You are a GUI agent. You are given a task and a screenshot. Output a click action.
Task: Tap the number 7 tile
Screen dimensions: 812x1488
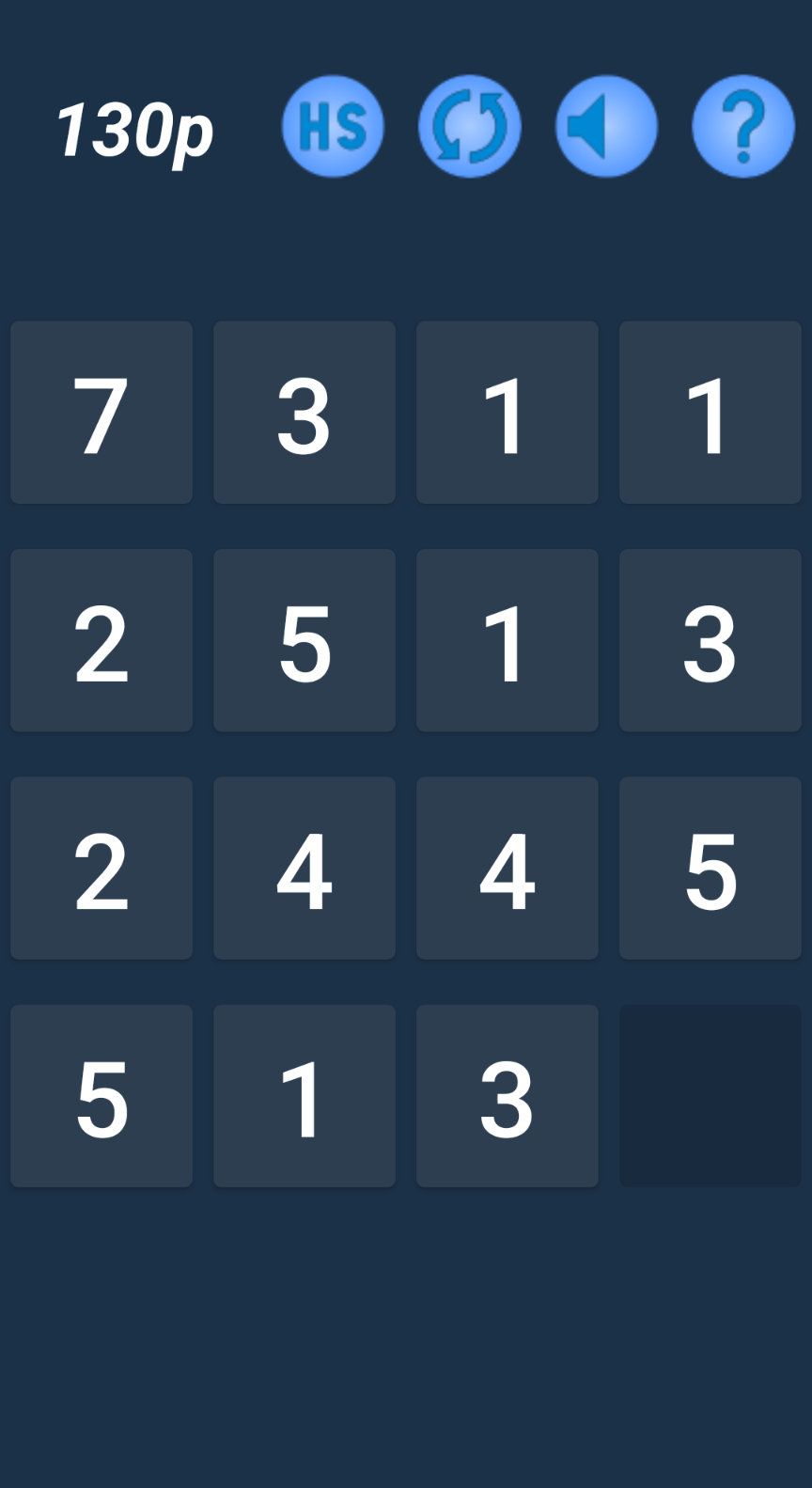pyautogui.click(x=101, y=413)
